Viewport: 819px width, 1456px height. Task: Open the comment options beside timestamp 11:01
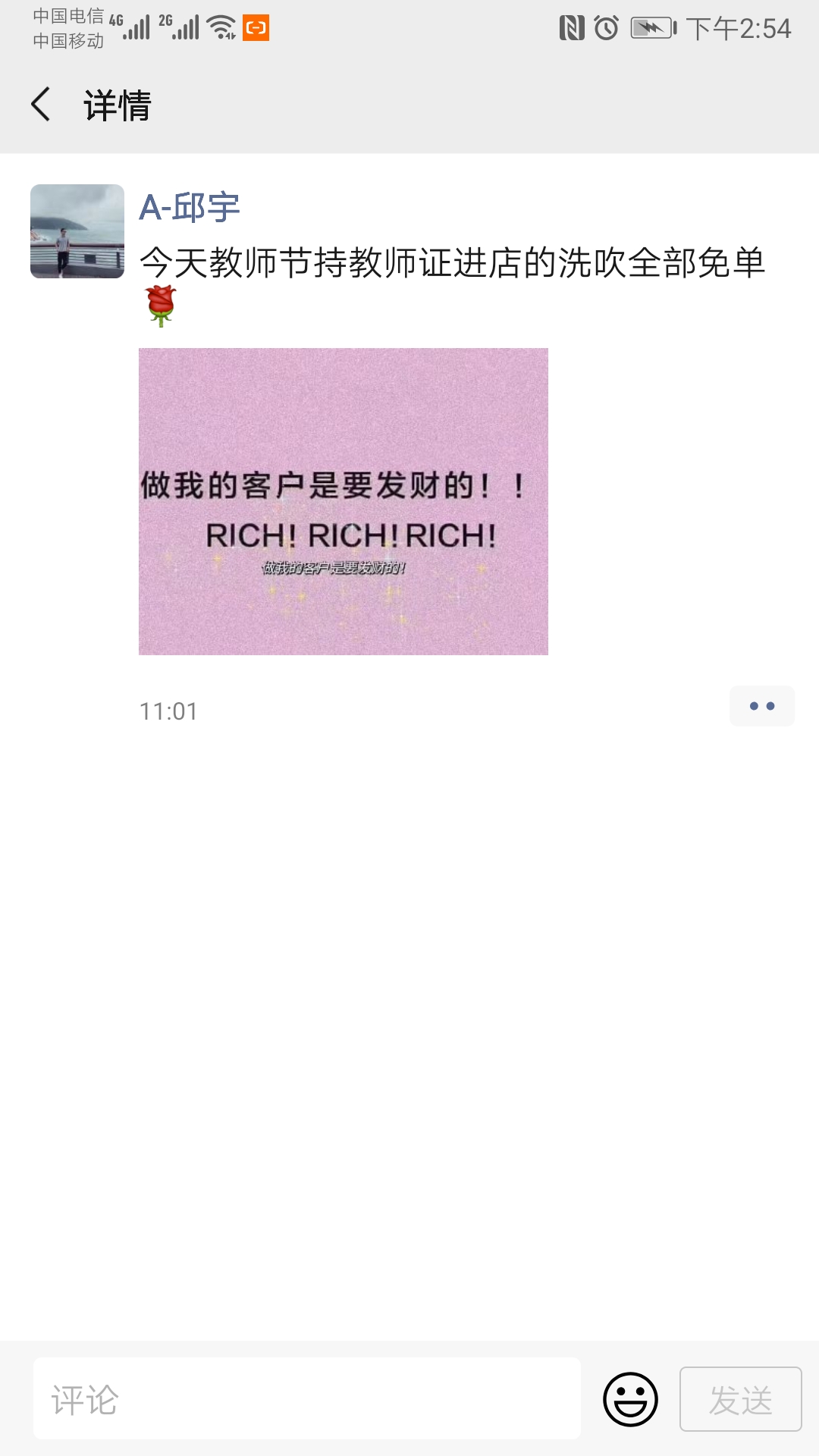click(762, 705)
